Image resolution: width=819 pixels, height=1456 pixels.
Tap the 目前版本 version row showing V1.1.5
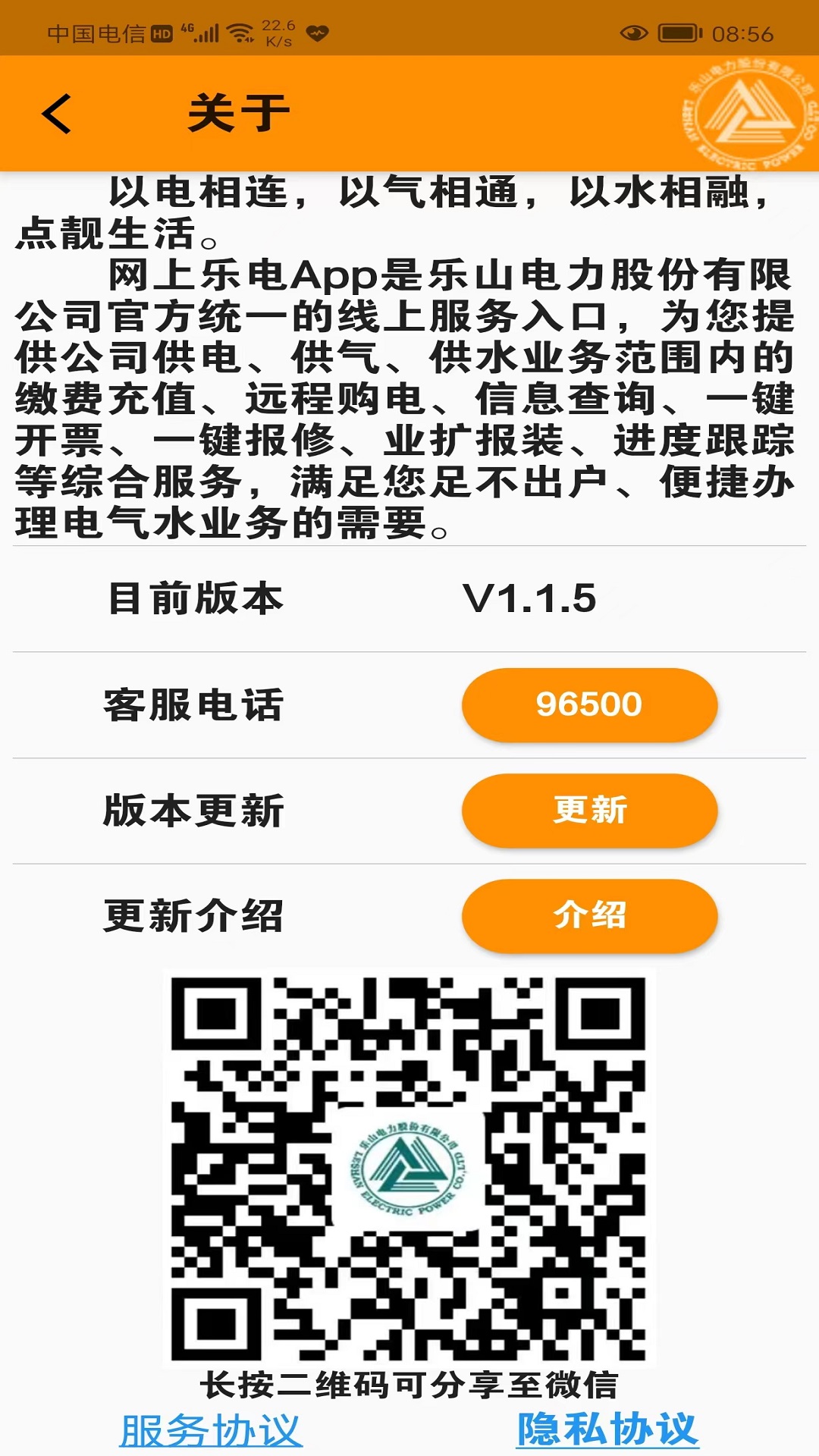click(x=409, y=598)
